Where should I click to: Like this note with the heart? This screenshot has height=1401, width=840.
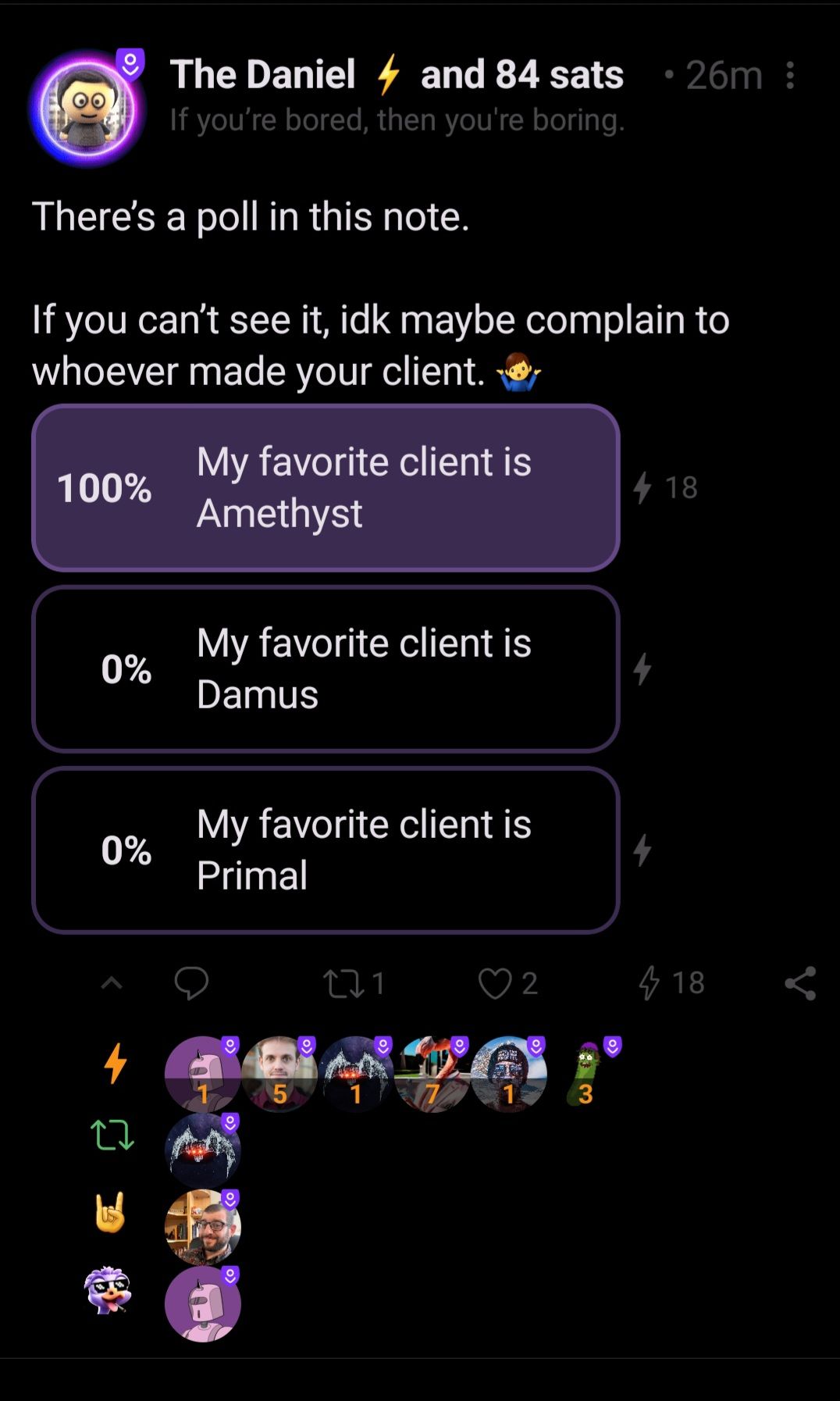(495, 983)
